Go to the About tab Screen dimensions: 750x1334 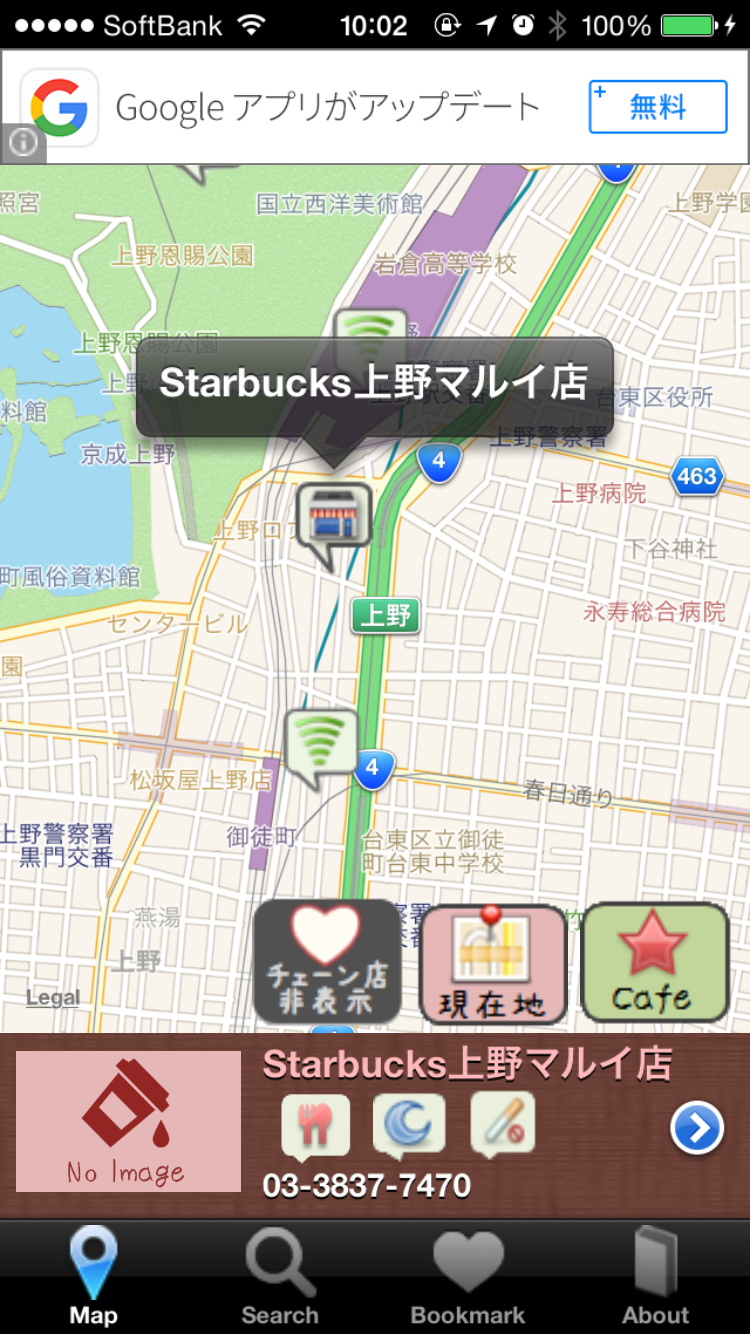(656, 1278)
